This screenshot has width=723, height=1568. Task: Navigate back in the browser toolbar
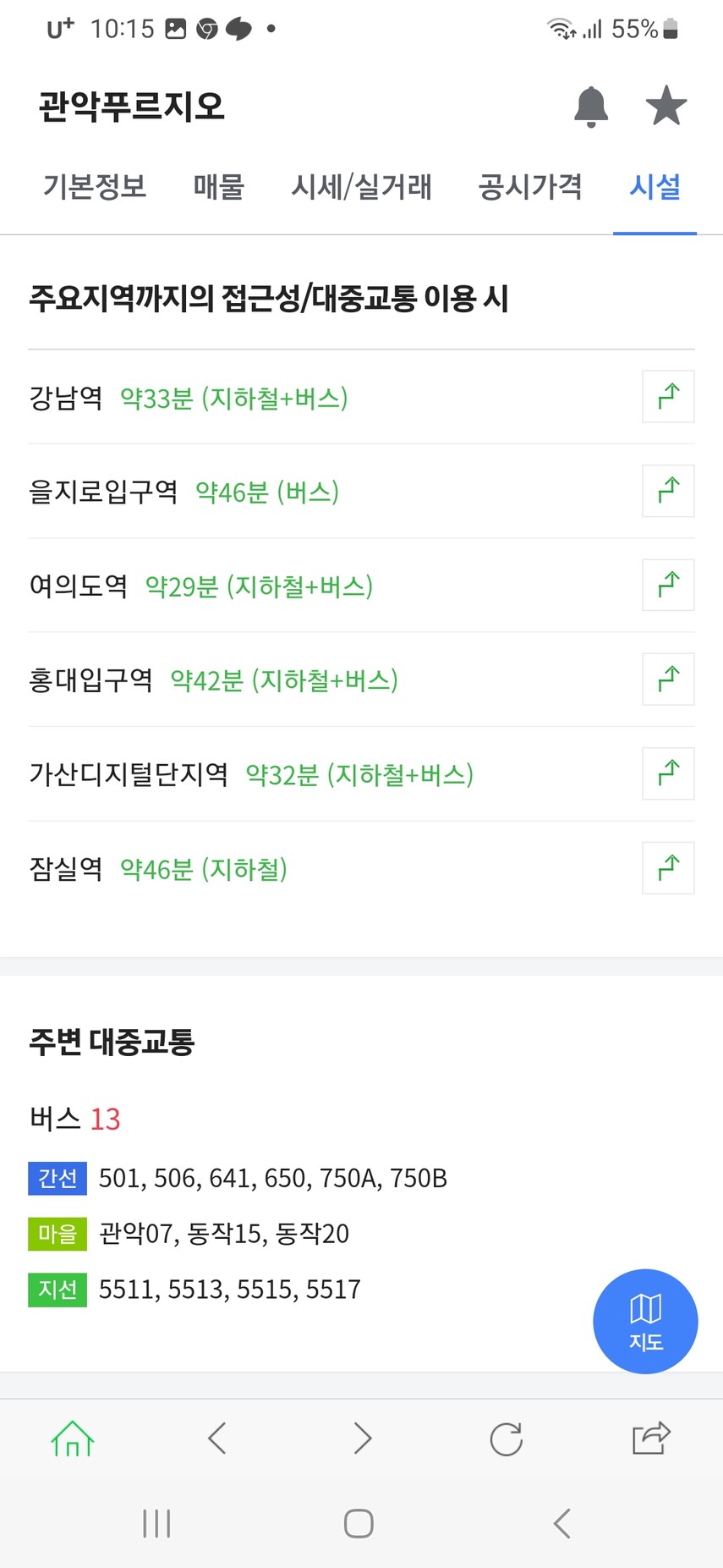coord(217,1439)
